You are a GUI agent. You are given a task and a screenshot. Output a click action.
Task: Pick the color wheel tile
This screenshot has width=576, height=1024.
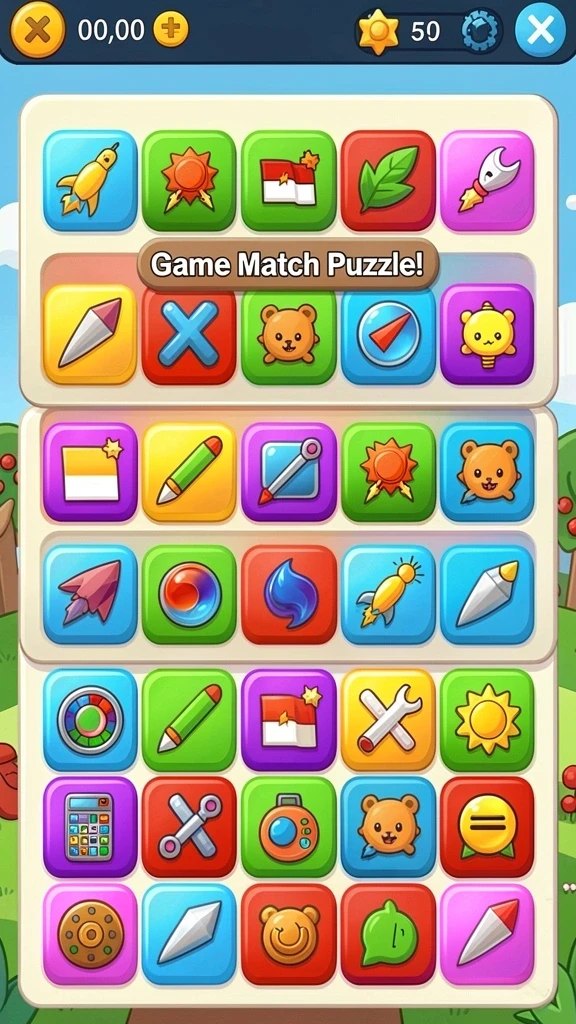coord(90,720)
